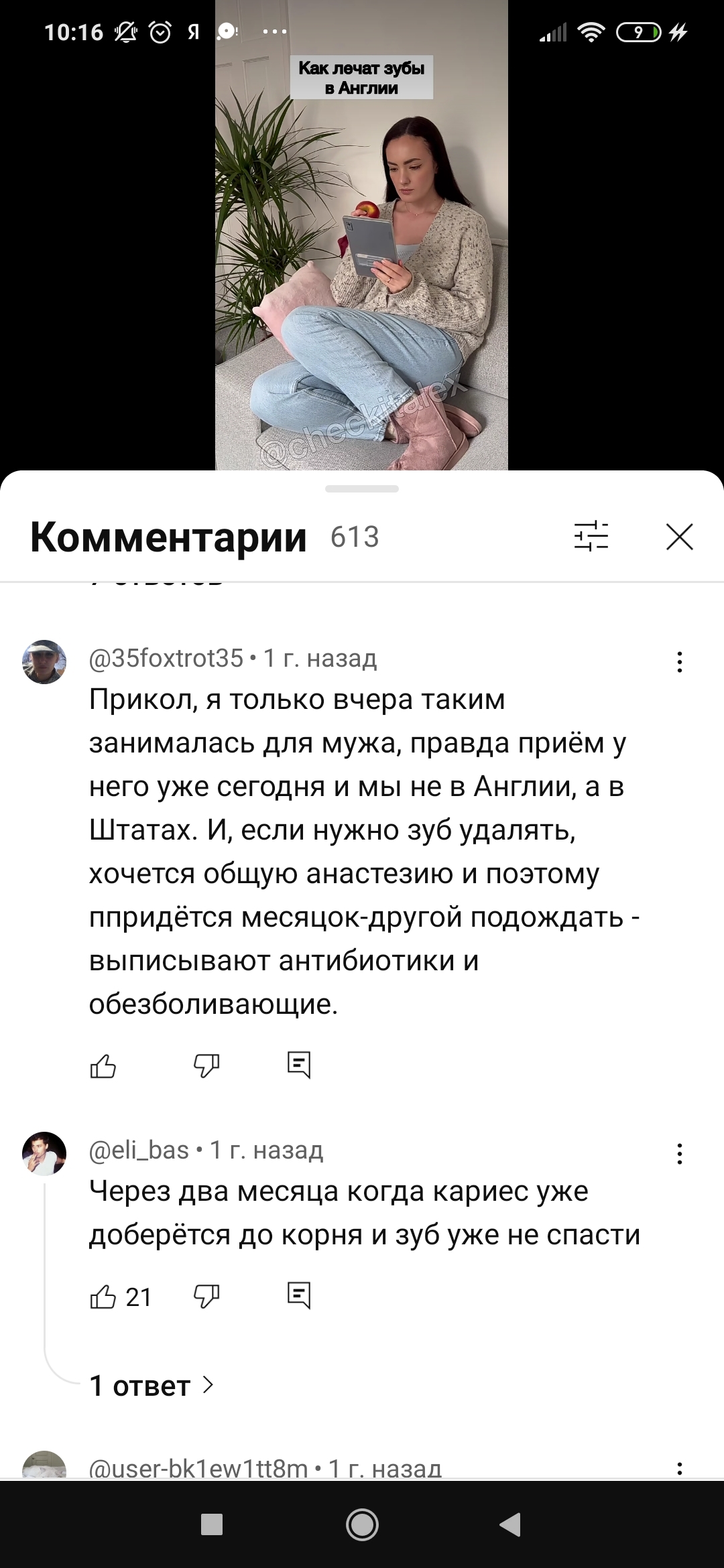The height and width of the screenshot is (1568, 724).
Task: Open comment sorting options
Action: 591,537
